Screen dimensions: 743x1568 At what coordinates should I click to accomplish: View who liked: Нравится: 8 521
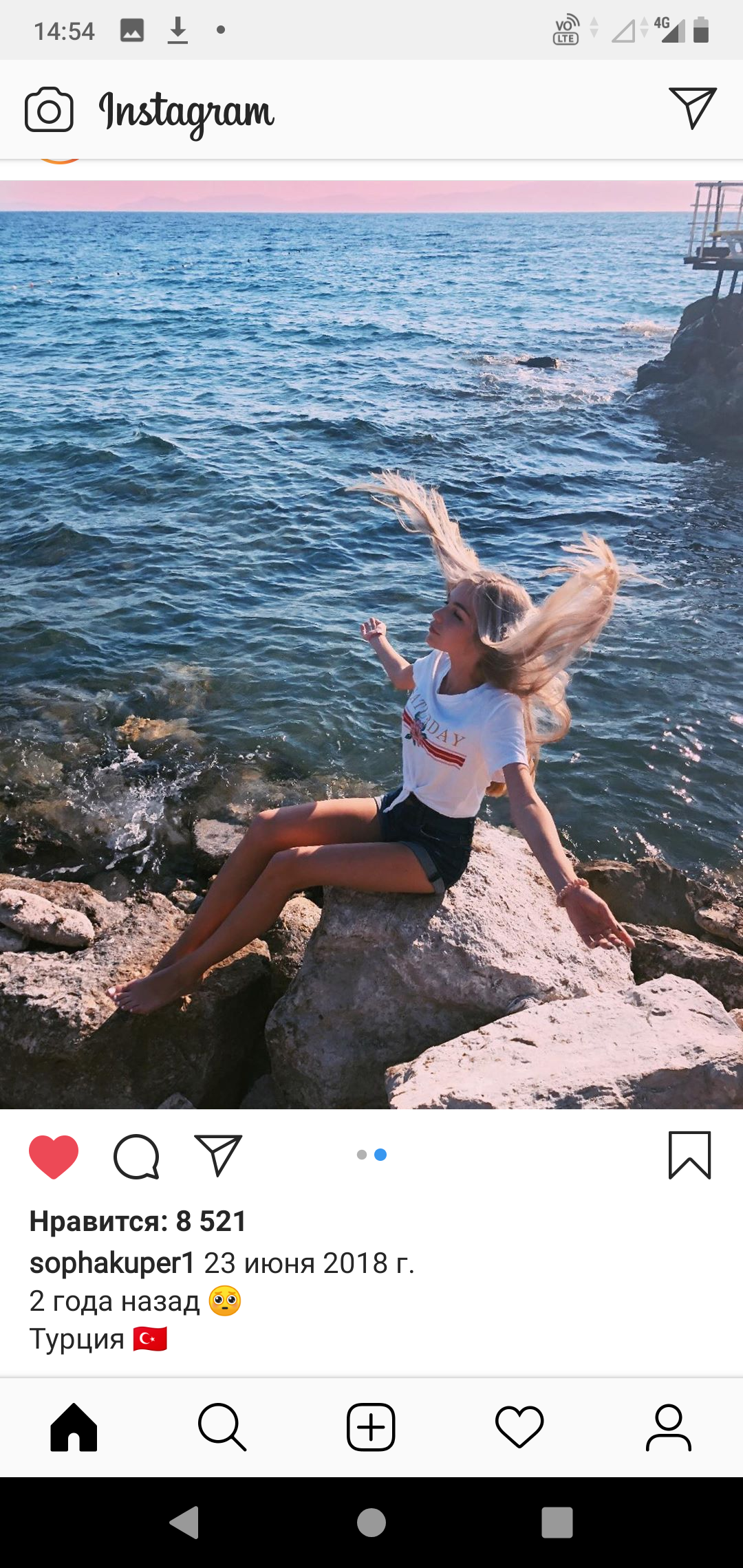coord(138,1222)
